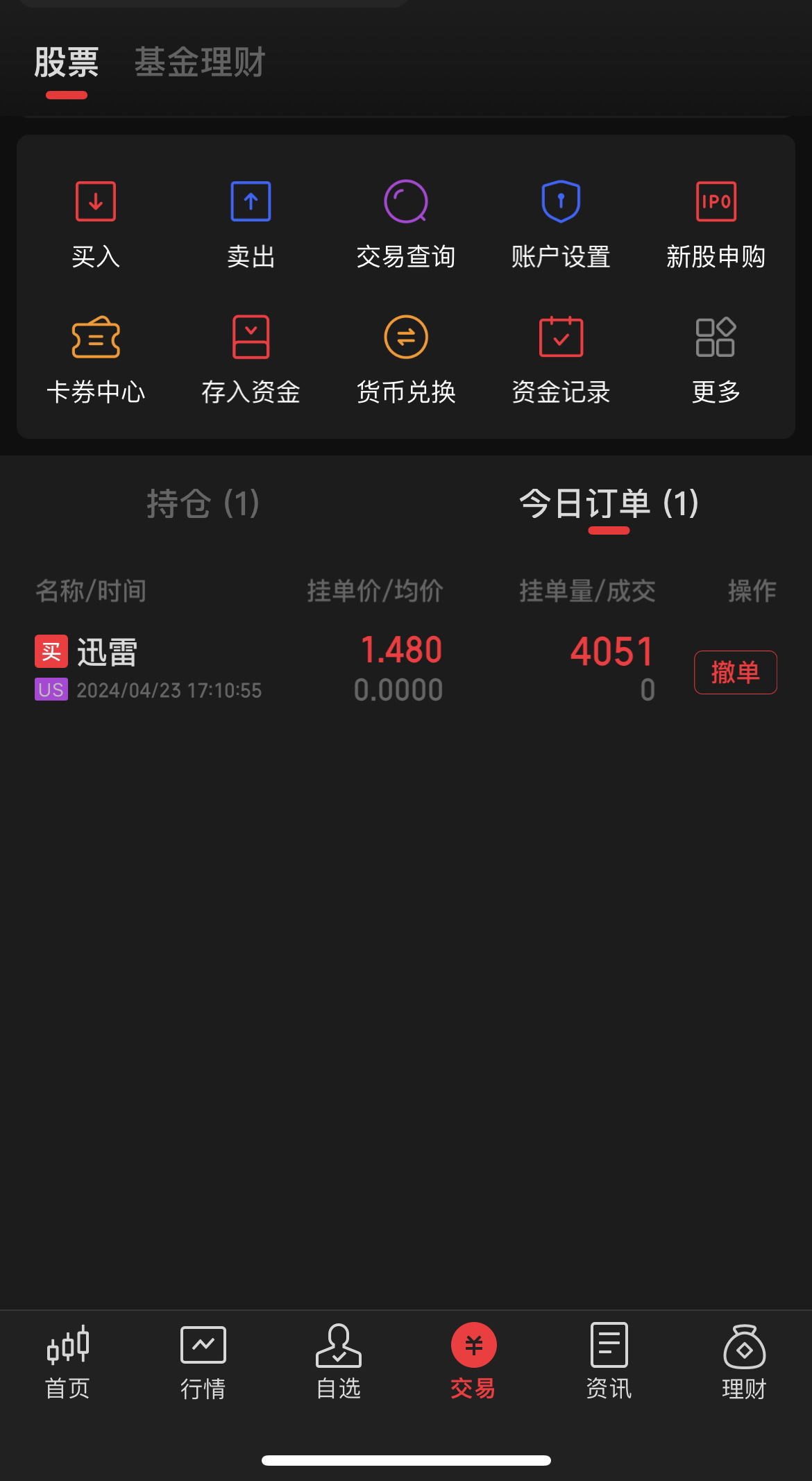812x1481 pixels.
Task: Select the 今日订单 (1) tab
Action: (609, 503)
